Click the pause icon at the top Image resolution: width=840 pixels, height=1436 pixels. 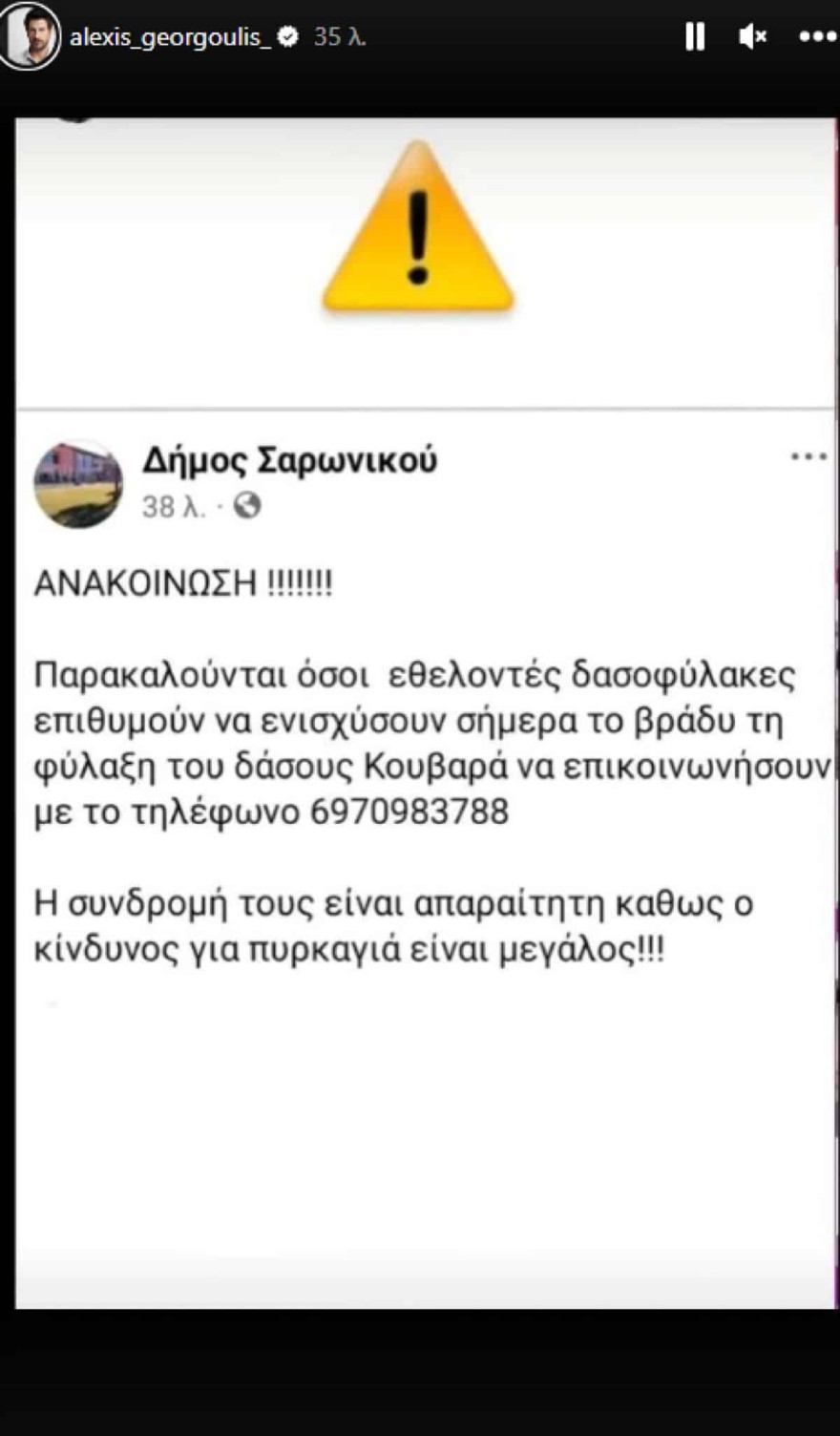coord(695,36)
